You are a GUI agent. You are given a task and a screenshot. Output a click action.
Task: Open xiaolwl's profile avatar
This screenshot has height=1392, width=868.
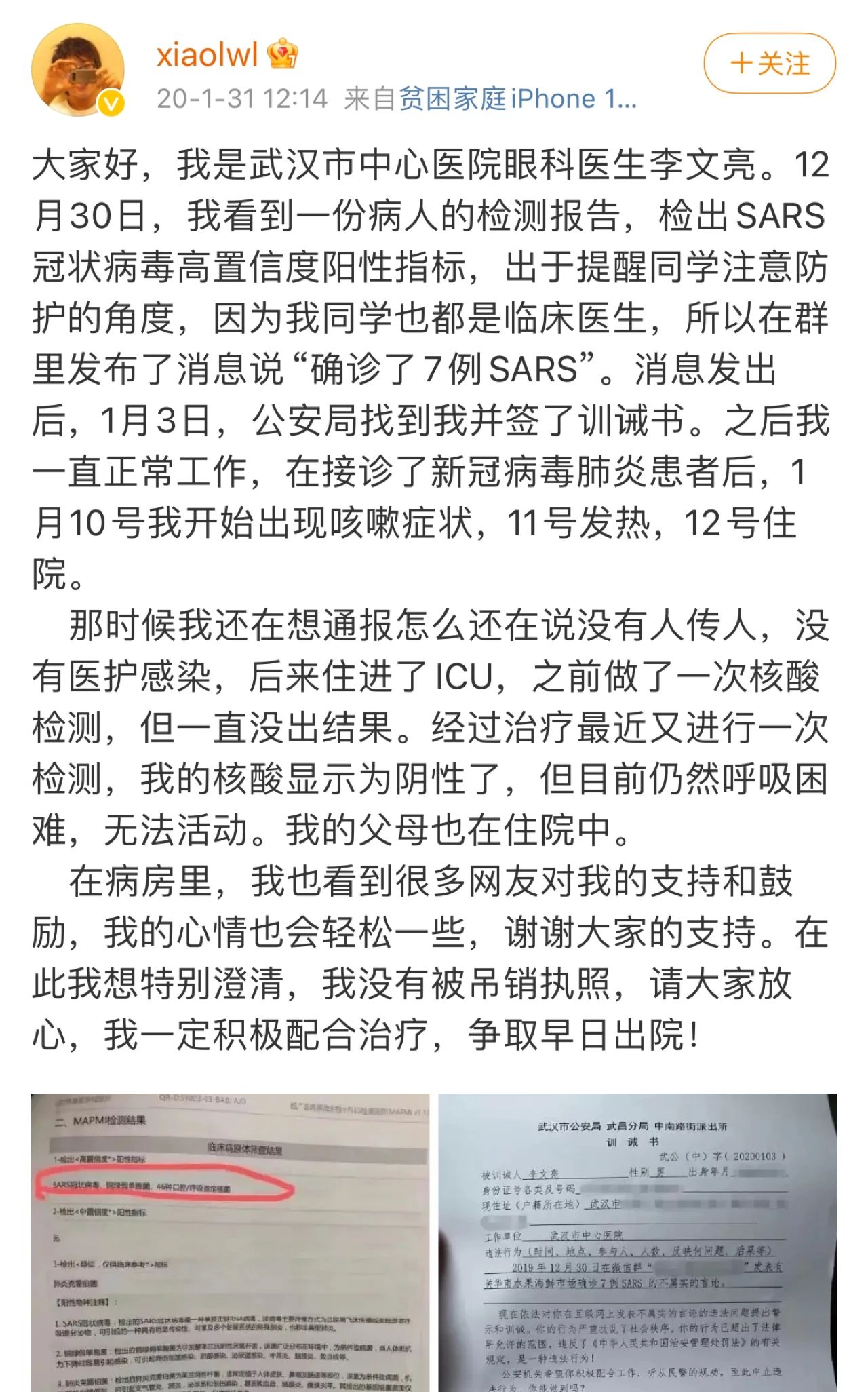(x=78, y=71)
